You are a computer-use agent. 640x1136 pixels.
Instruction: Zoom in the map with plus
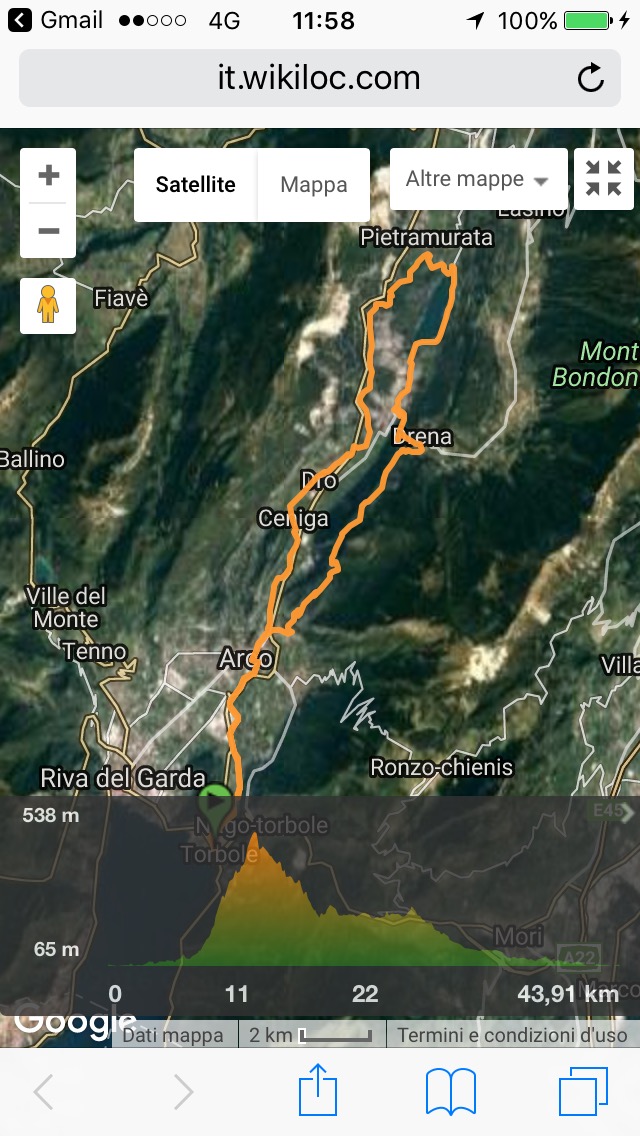tap(48, 175)
